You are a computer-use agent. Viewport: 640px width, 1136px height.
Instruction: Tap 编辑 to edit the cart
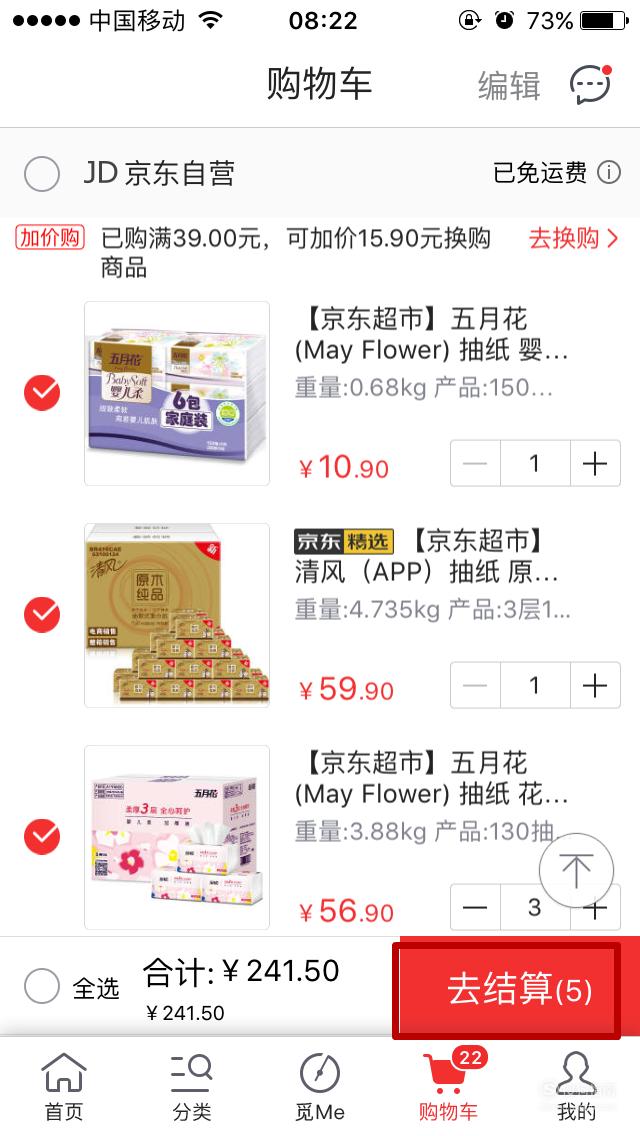[x=509, y=86]
